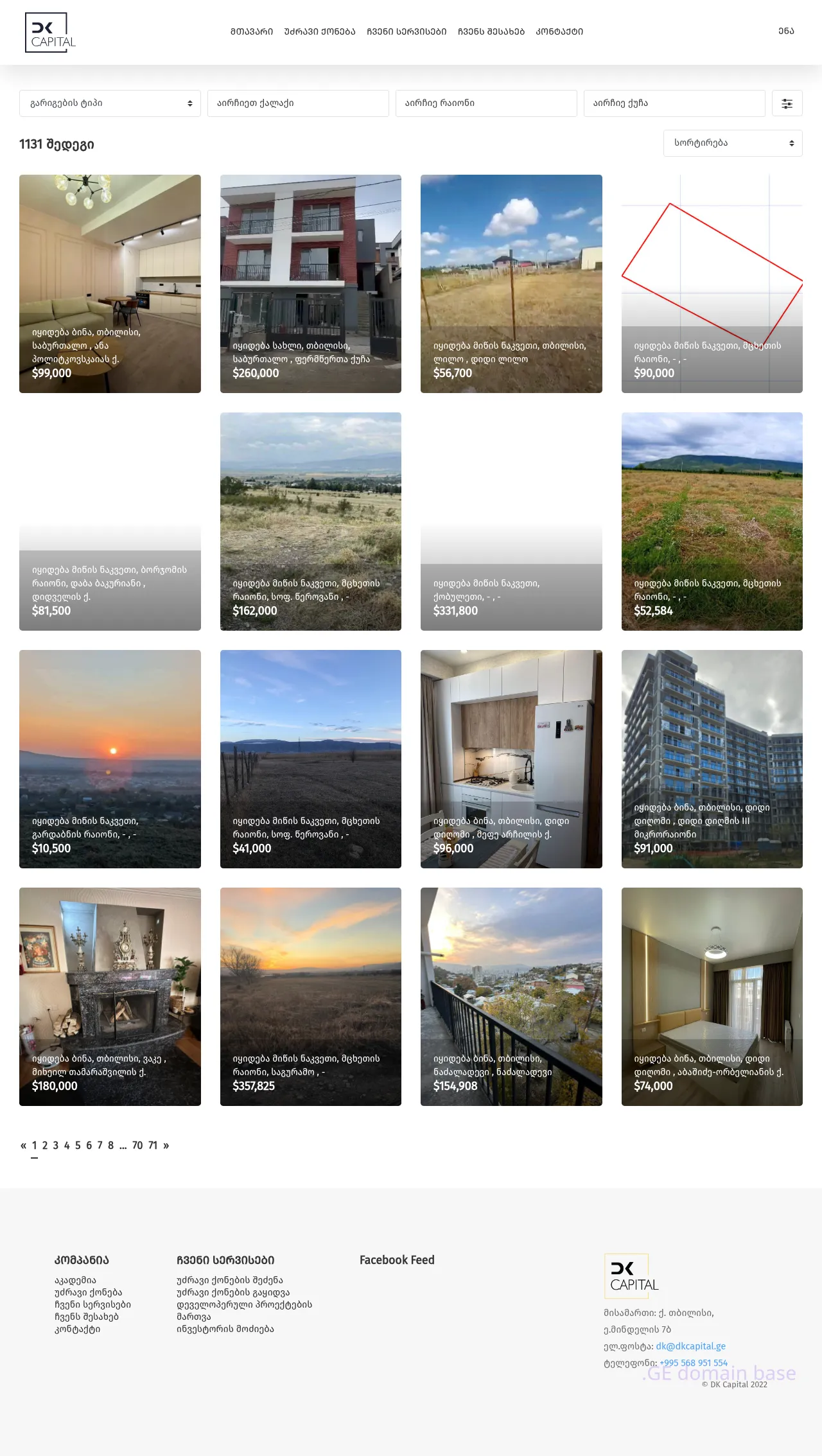The height and width of the screenshot is (1456, 822).
Task: Open კონტაქტი in top menu
Action: [559, 31]
